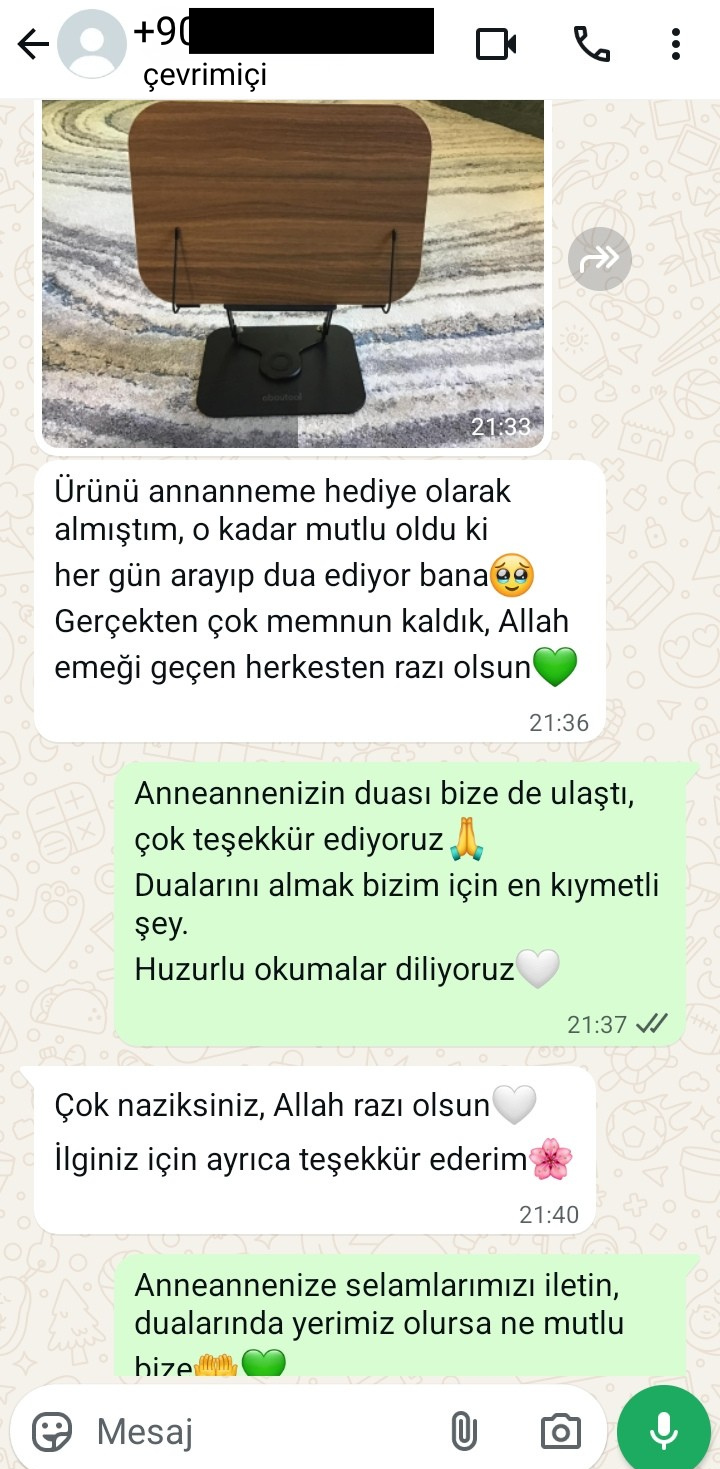
Task: Tap the voice message microphone
Action: (x=664, y=1432)
